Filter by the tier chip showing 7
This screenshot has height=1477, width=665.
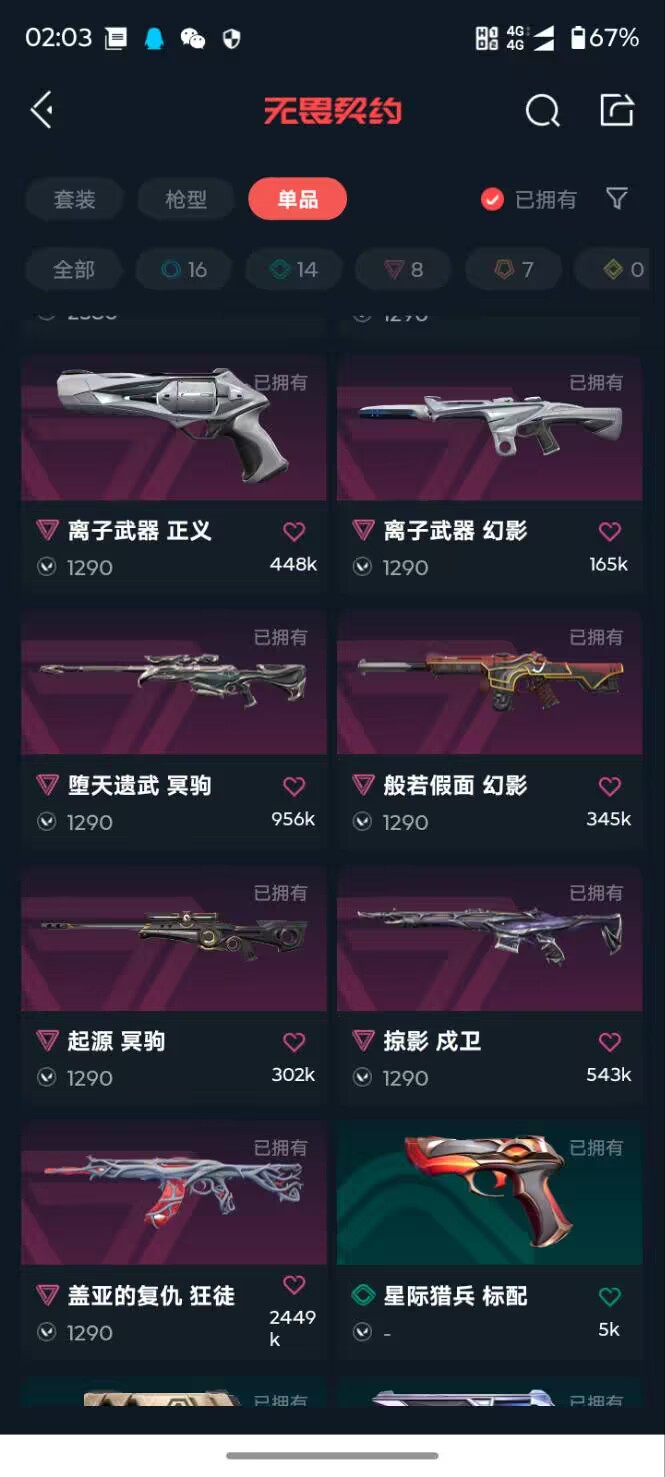tap(514, 269)
